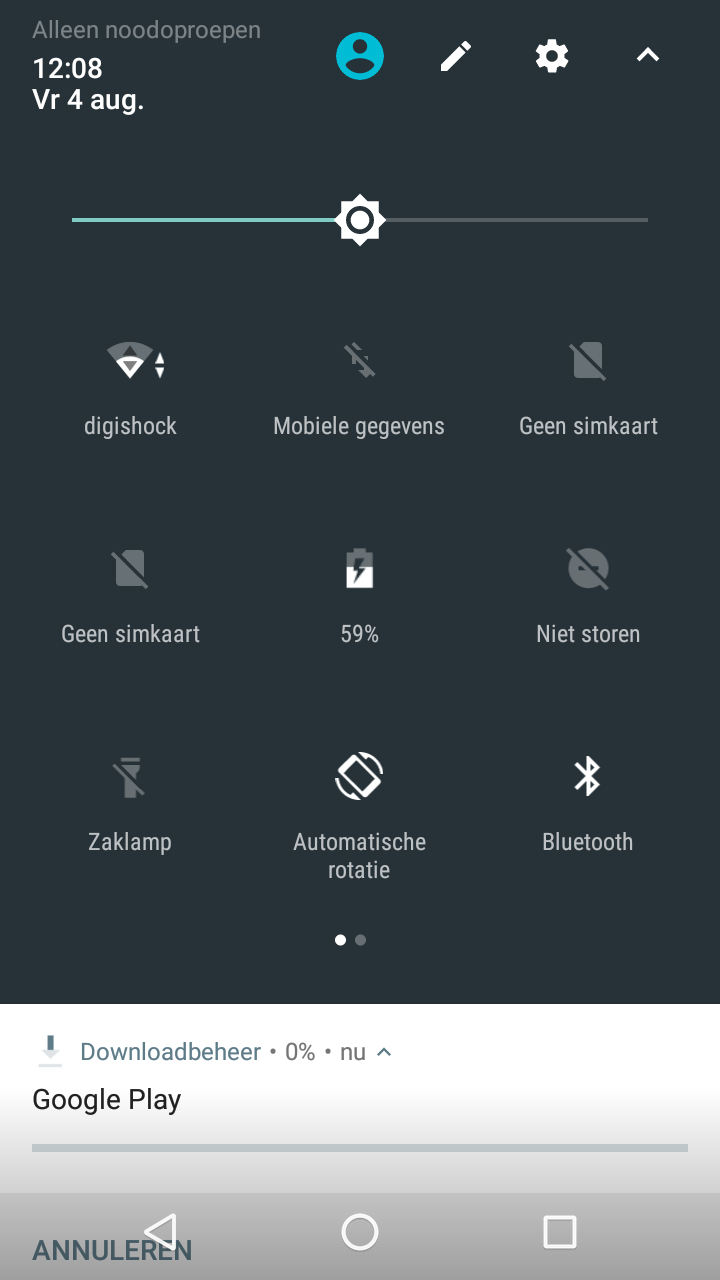
Task: Open system settings via the gear icon
Action: (552, 56)
